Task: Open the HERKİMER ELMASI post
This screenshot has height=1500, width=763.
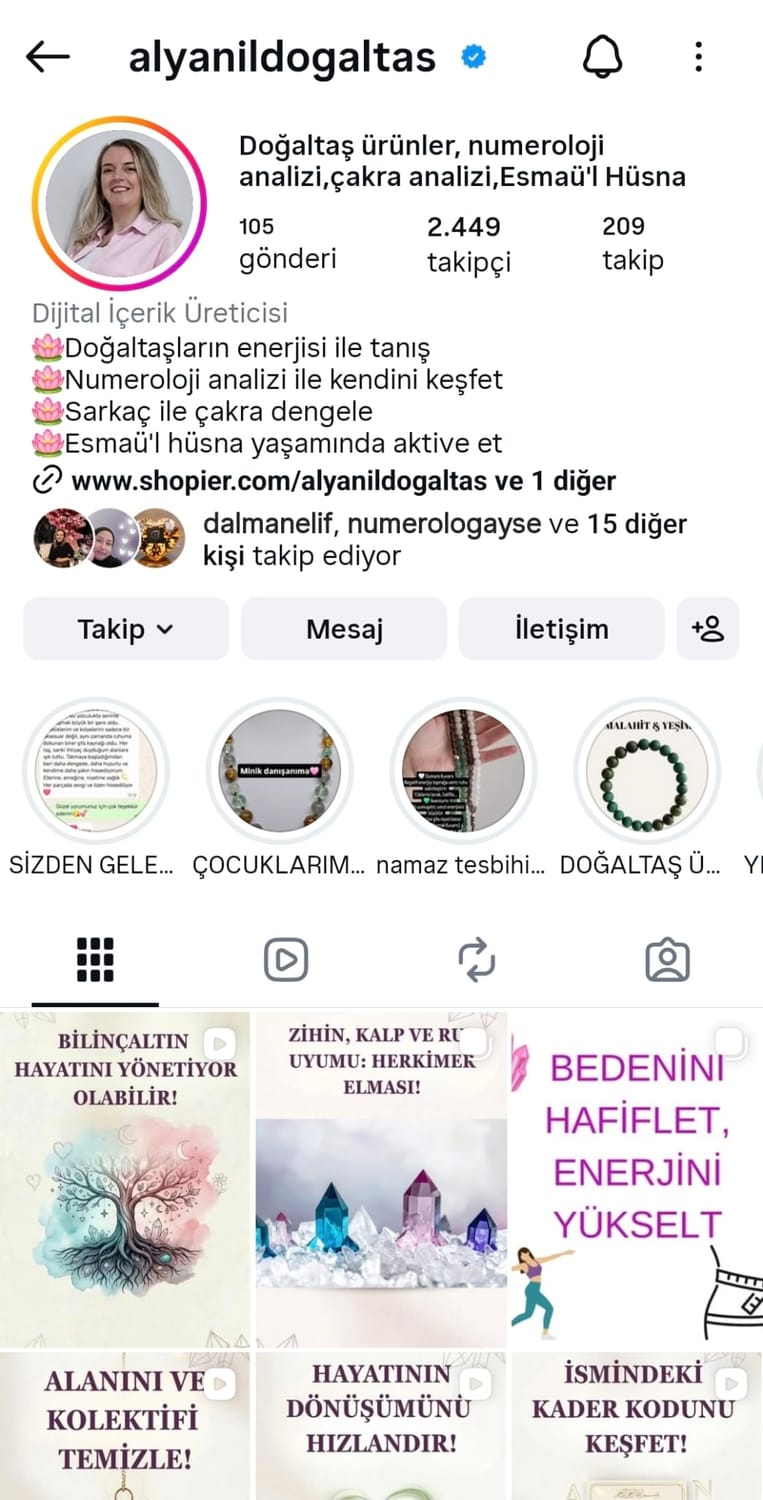Action: [x=381, y=1180]
